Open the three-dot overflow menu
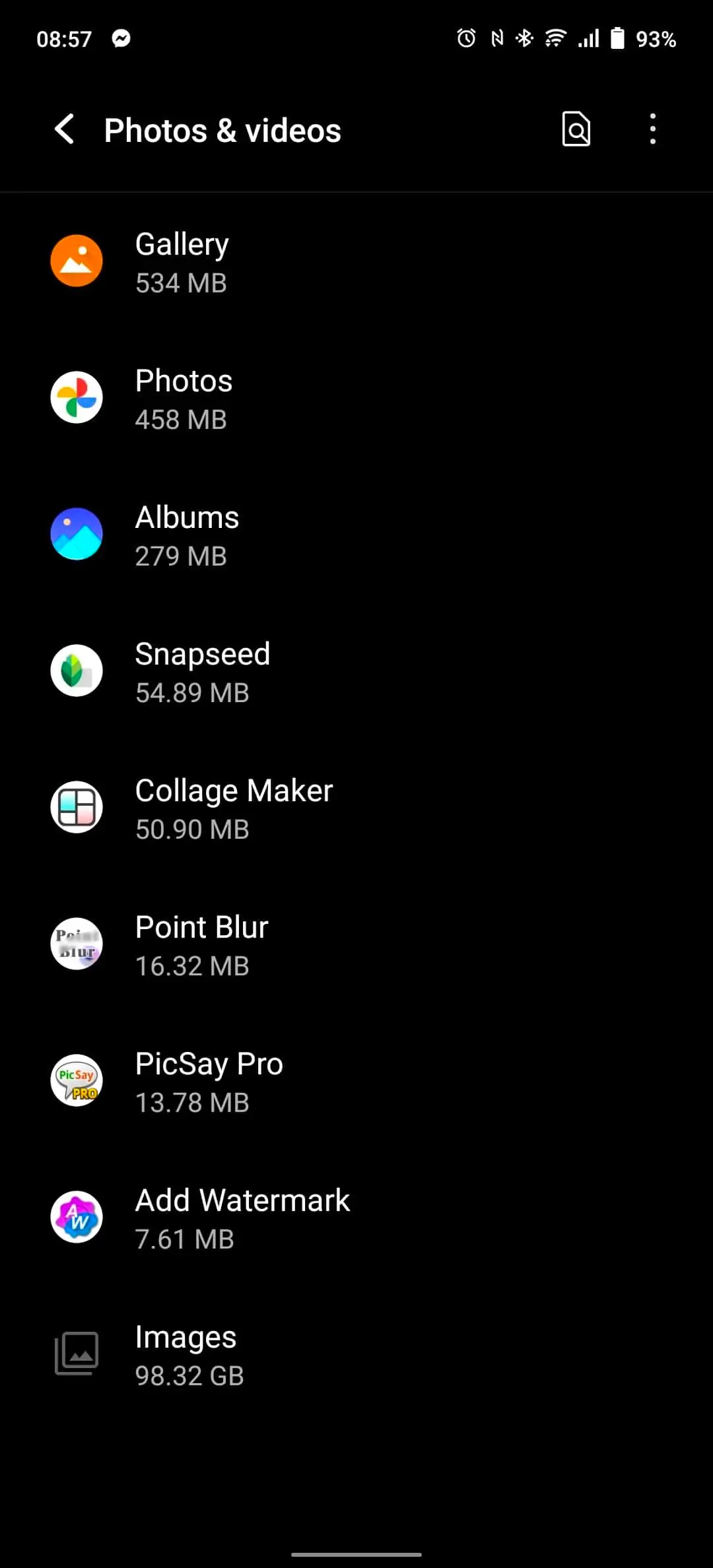This screenshot has width=713, height=1568. (652, 129)
